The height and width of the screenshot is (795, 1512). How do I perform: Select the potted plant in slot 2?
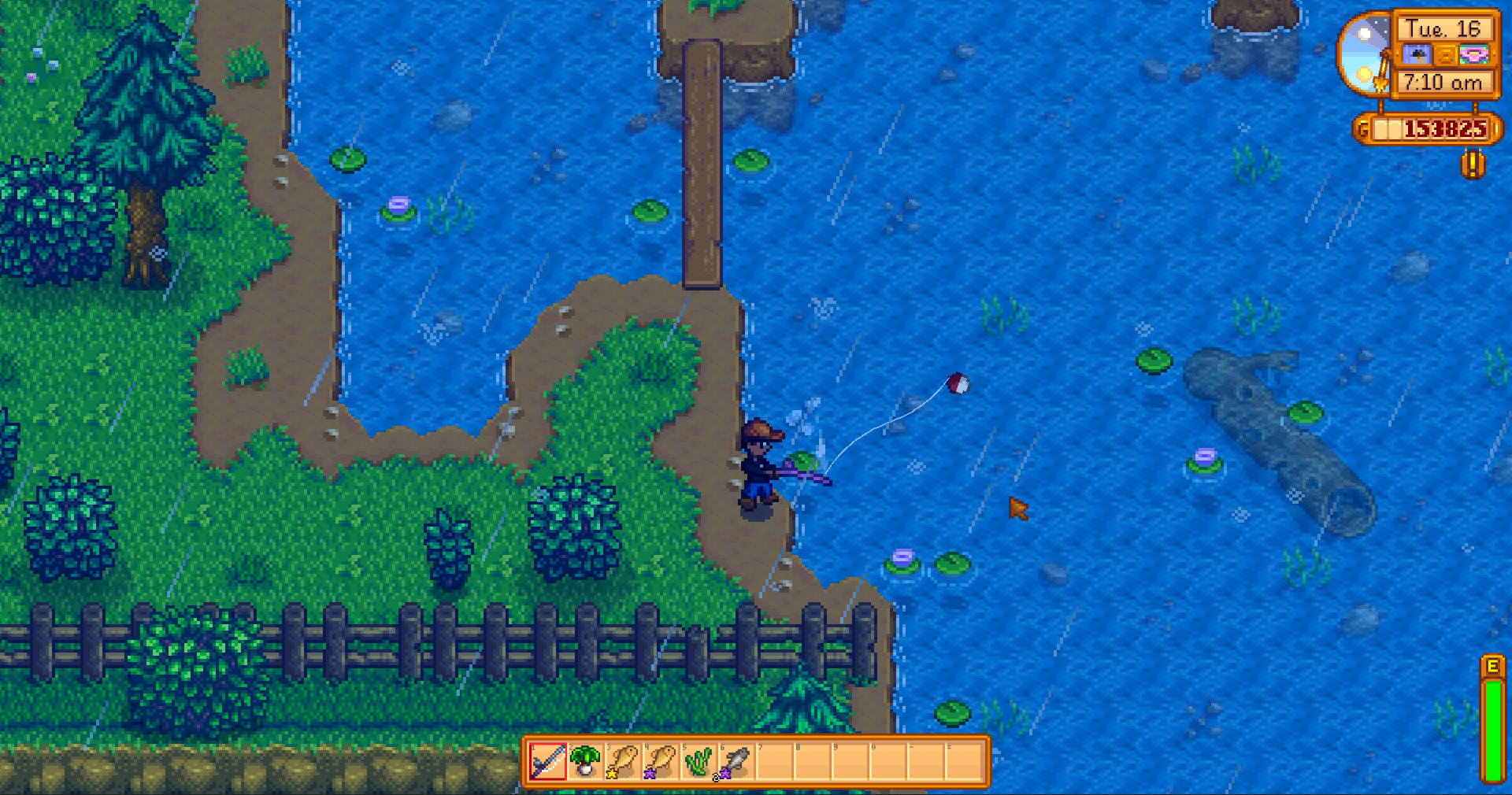click(585, 761)
